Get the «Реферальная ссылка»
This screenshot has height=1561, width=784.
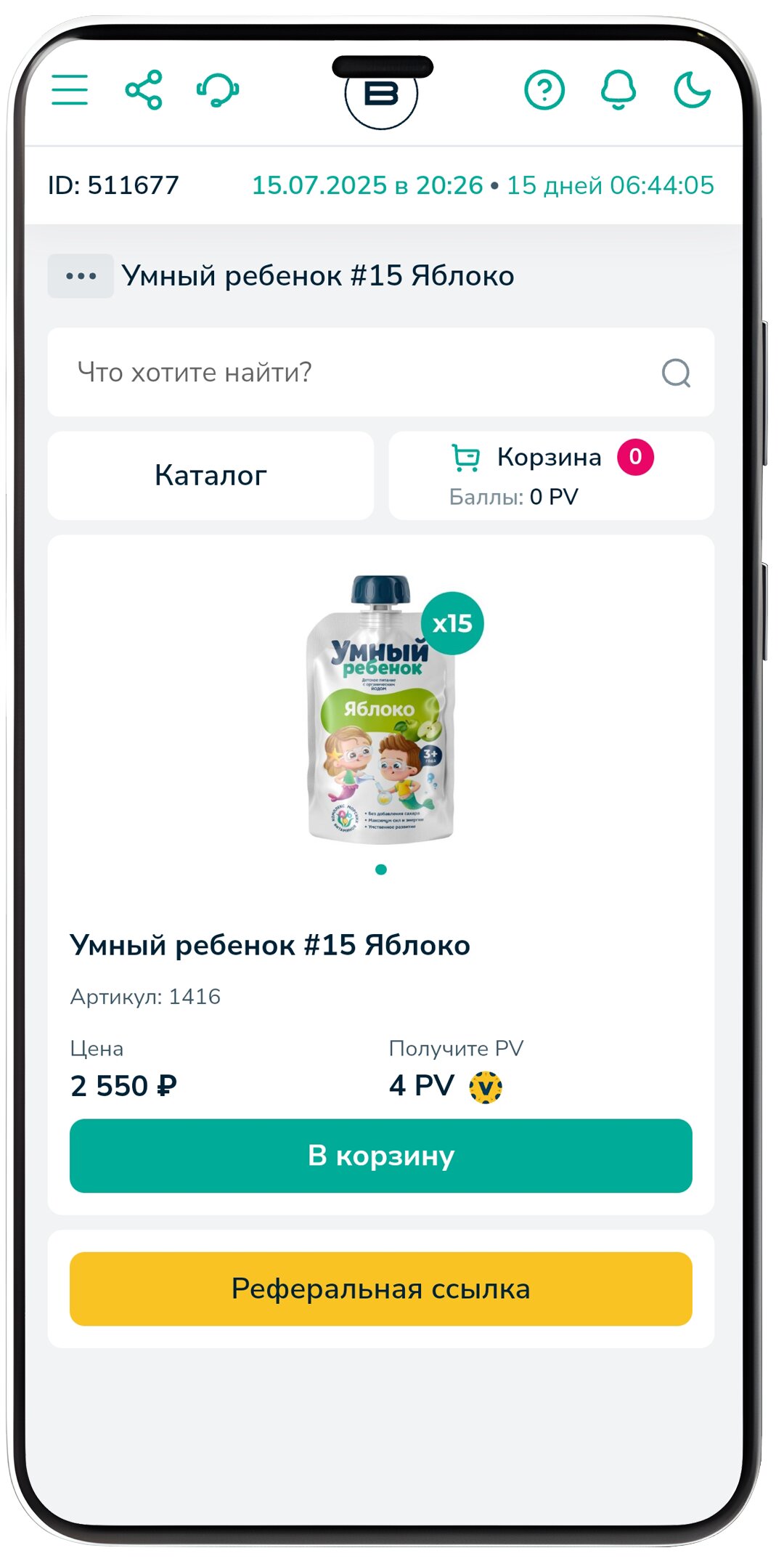point(381,1289)
